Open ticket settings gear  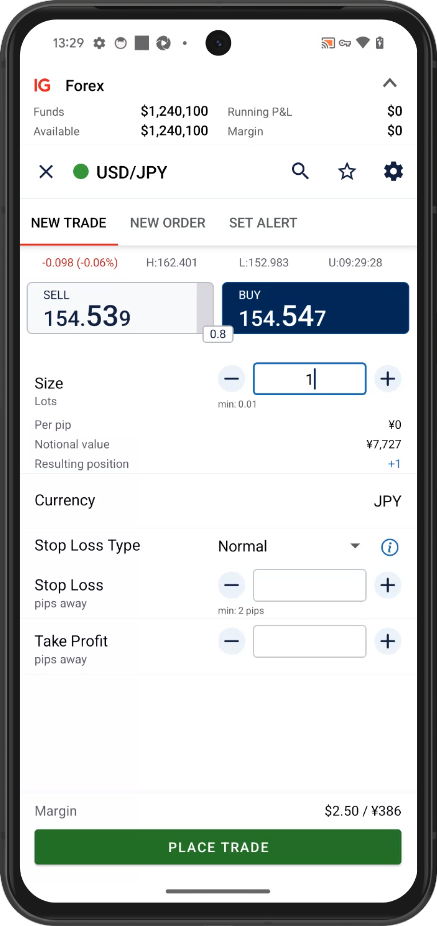click(x=393, y=172)
